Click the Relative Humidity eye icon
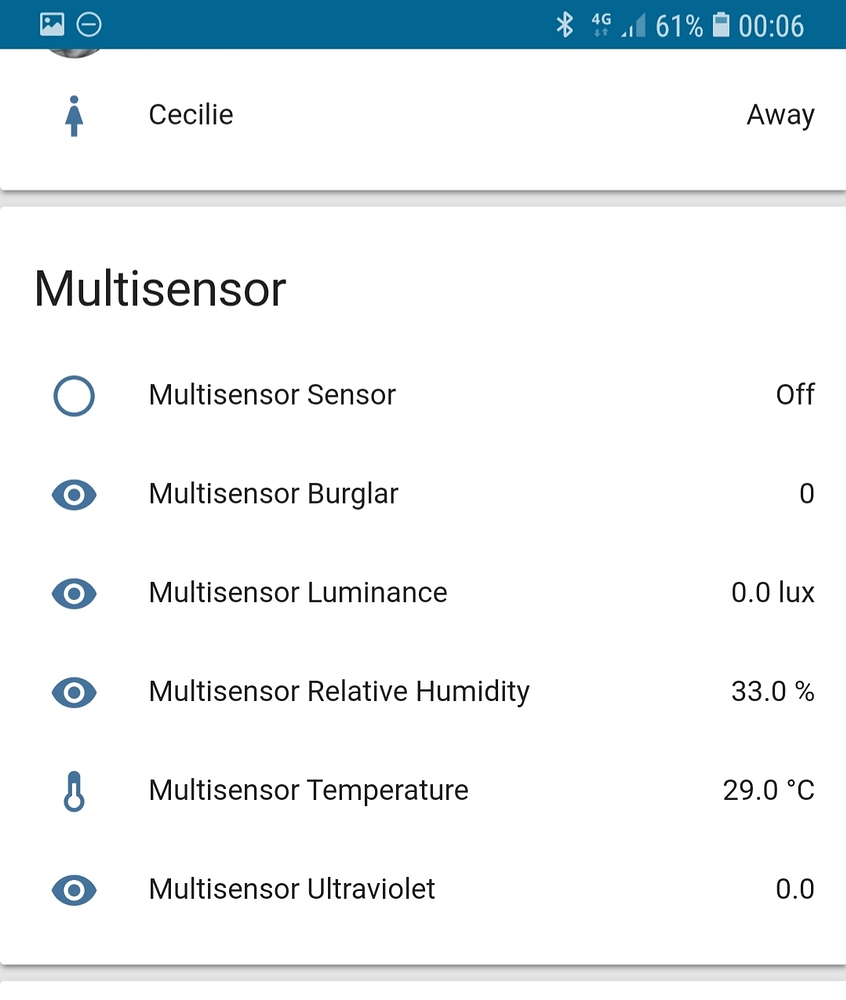 pyautogui.click(x=73, y=693)
